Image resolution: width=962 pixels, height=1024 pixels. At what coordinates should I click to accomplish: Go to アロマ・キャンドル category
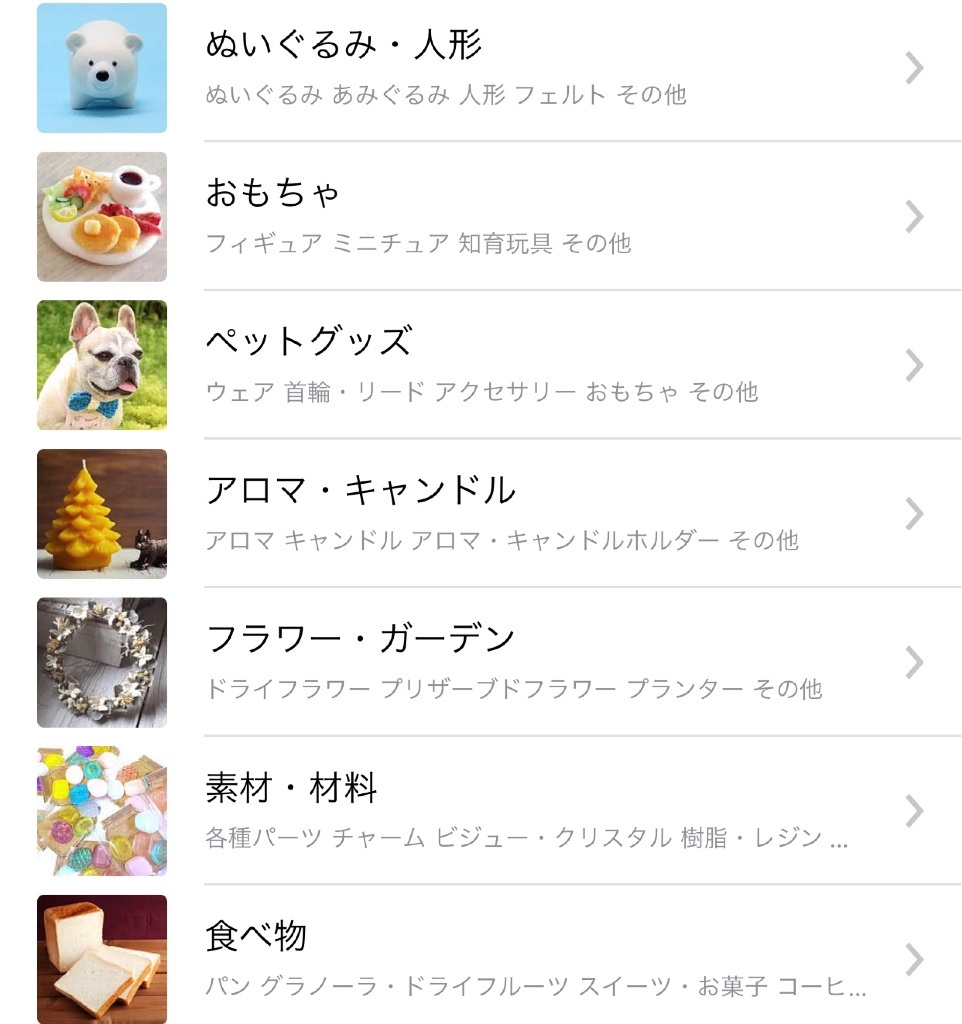click(480, 513)
